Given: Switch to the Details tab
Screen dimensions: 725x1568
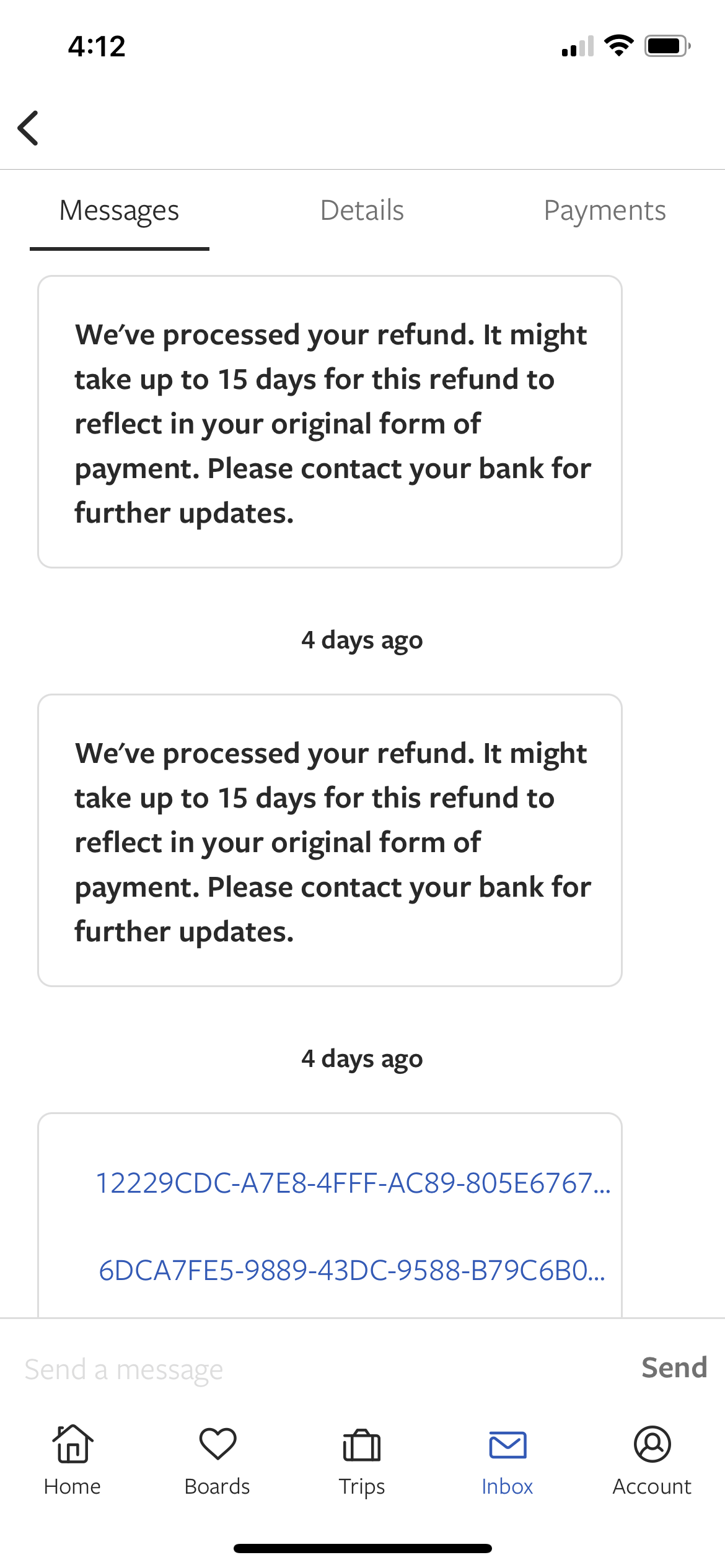Looking at the screenshot, I should tap(362, 211).
